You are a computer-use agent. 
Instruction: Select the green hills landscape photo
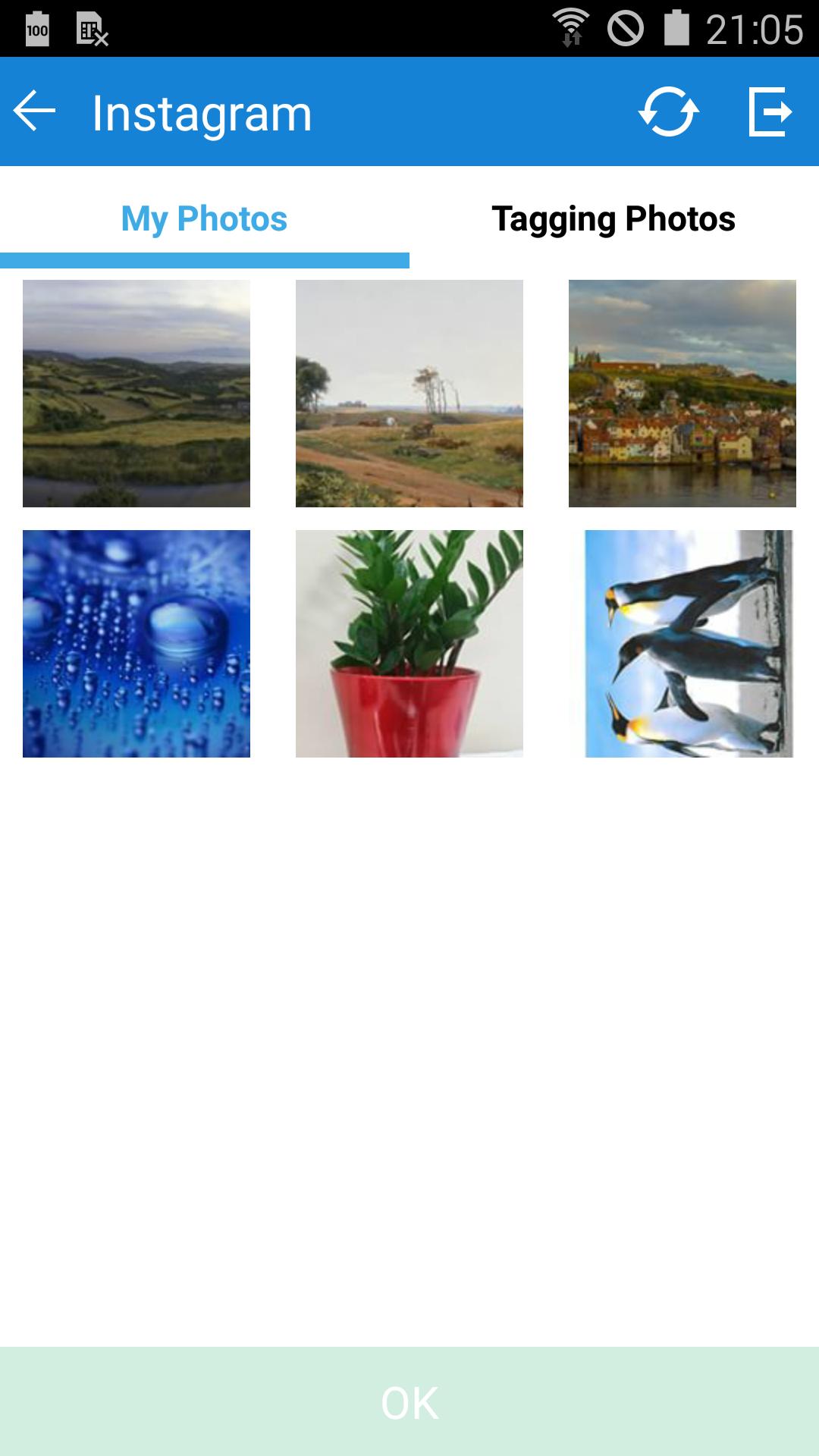click(136, 394)
